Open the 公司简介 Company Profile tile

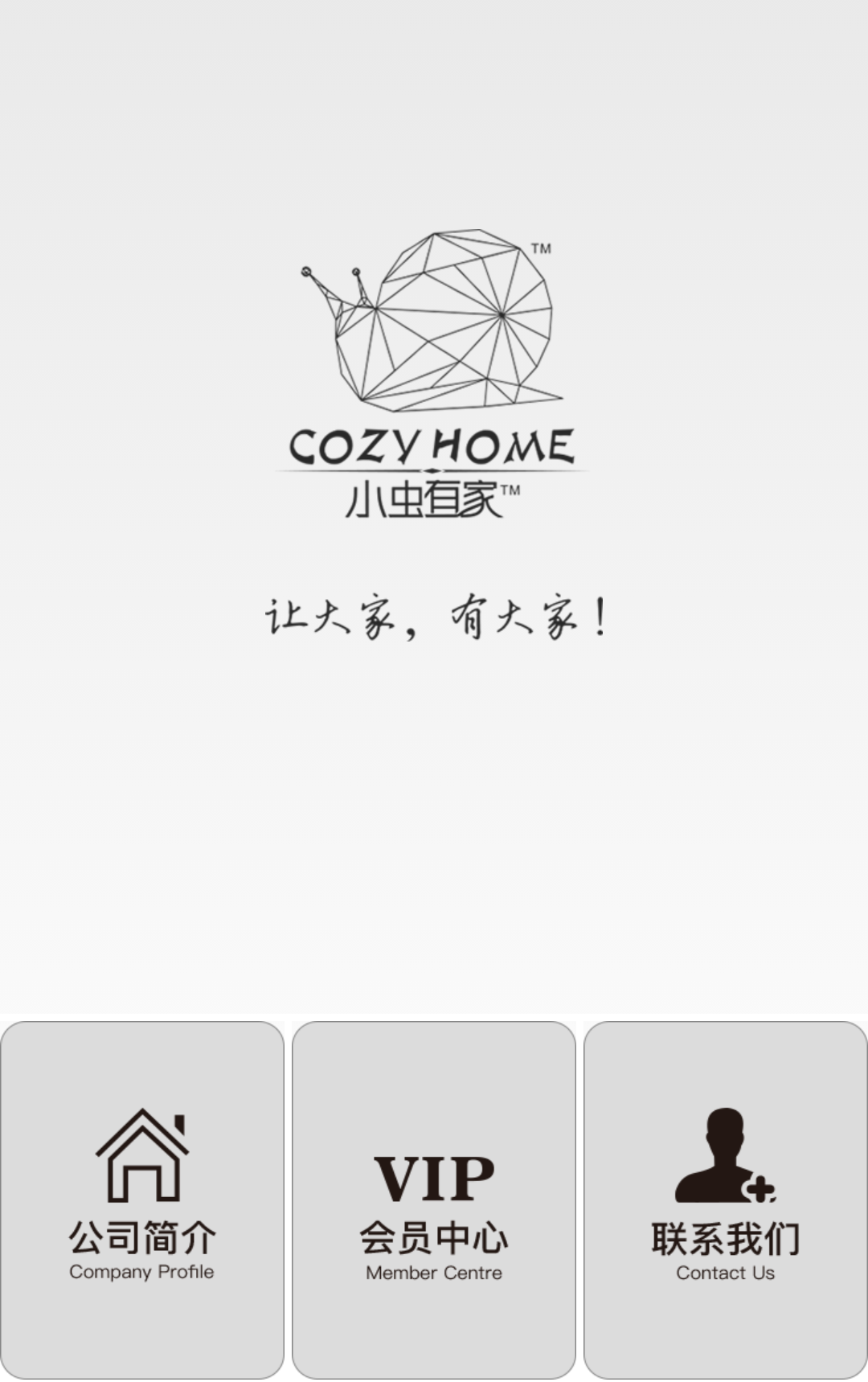(x=142, y=1200)
